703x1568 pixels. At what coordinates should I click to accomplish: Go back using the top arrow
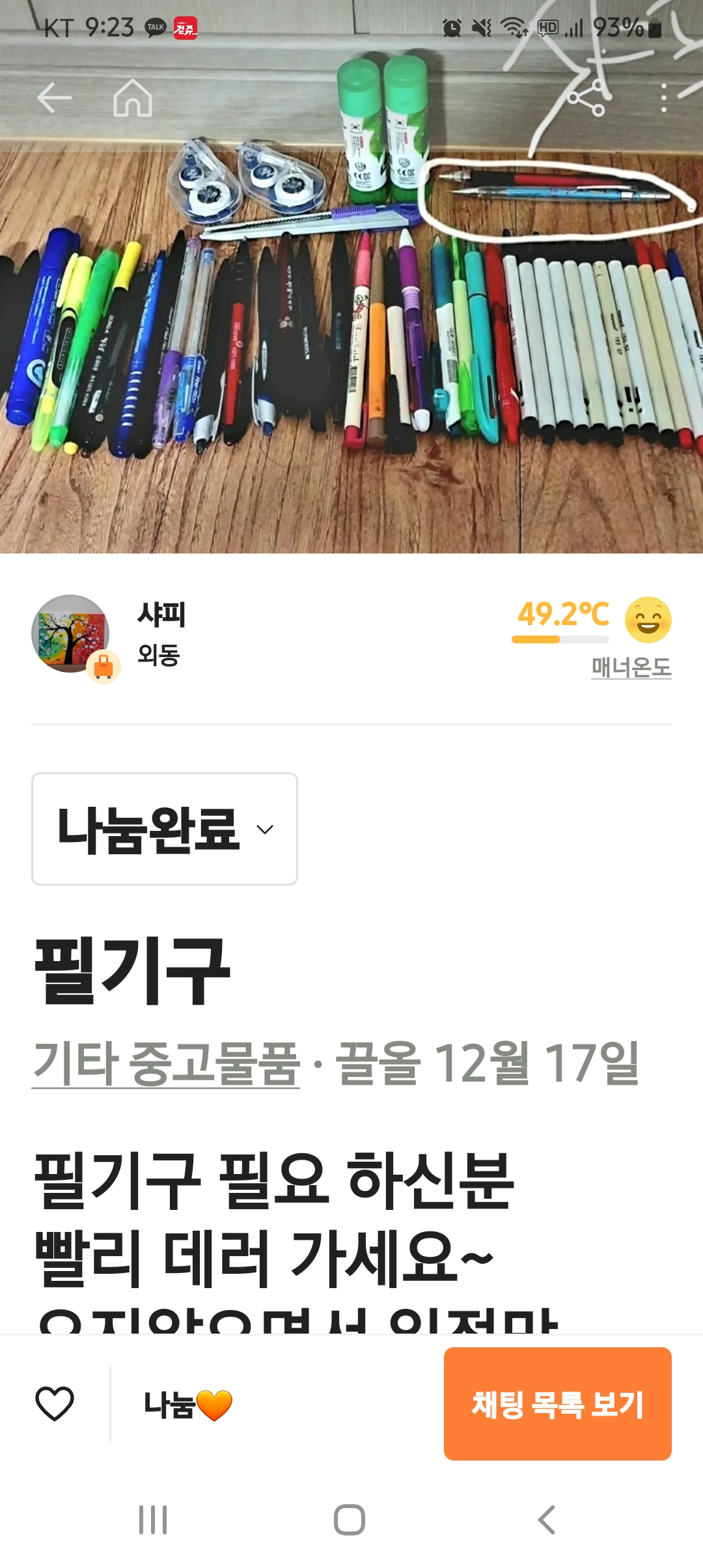[55, 99]
